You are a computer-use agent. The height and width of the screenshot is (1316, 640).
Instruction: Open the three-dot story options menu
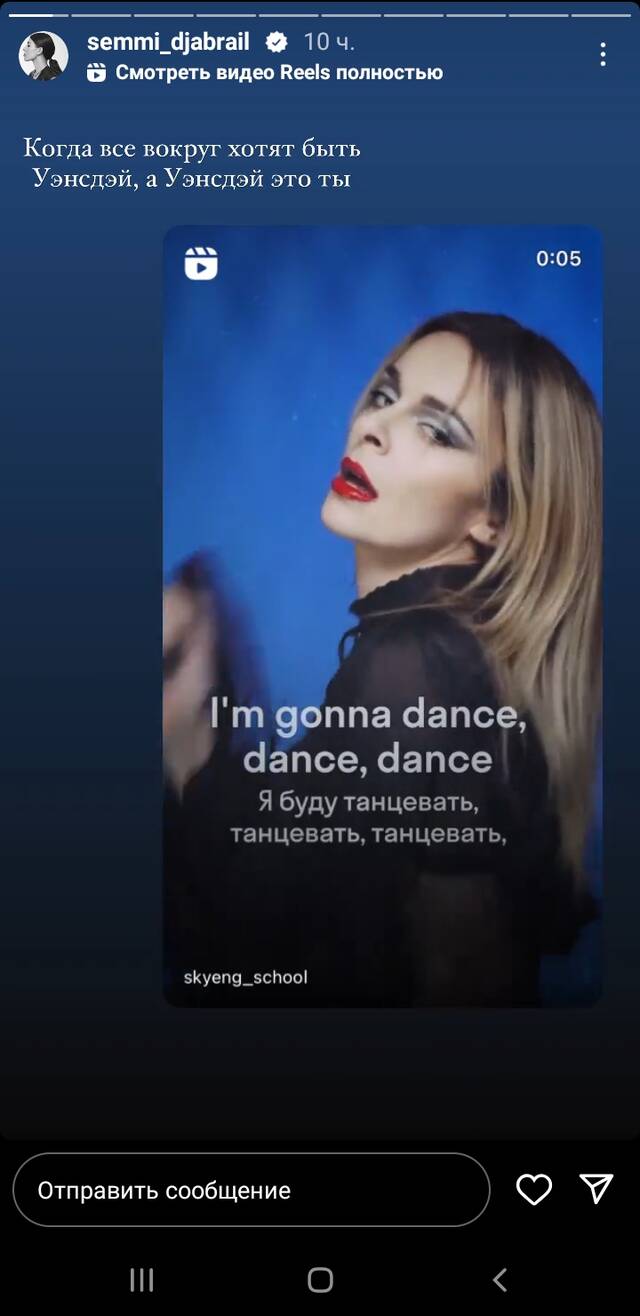click(x=602, y=54)
